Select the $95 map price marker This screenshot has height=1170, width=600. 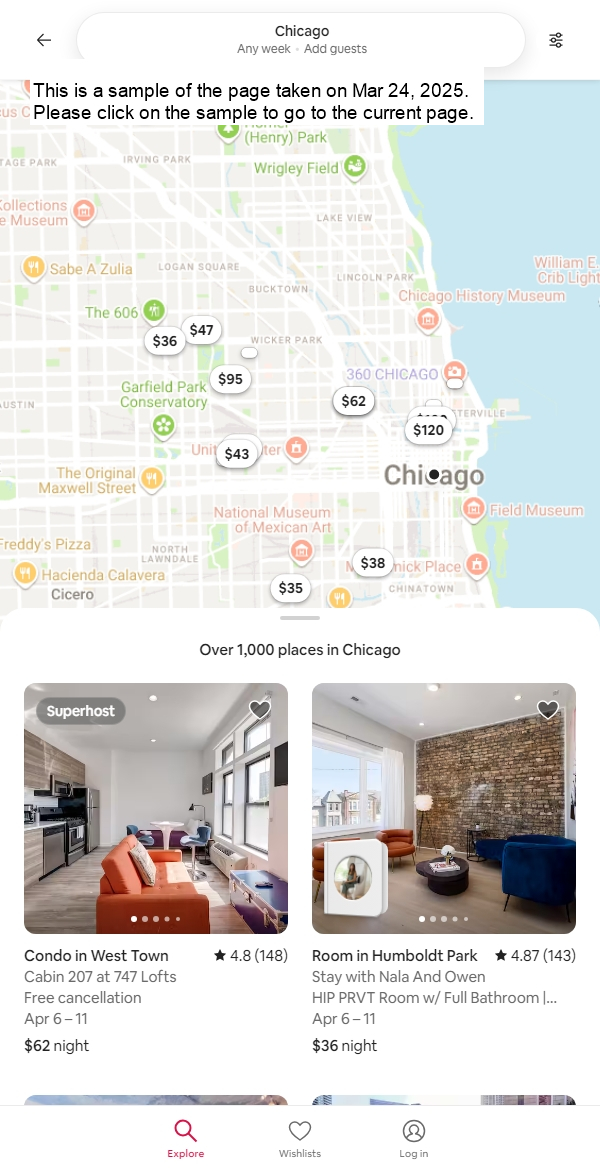point(230,379)
